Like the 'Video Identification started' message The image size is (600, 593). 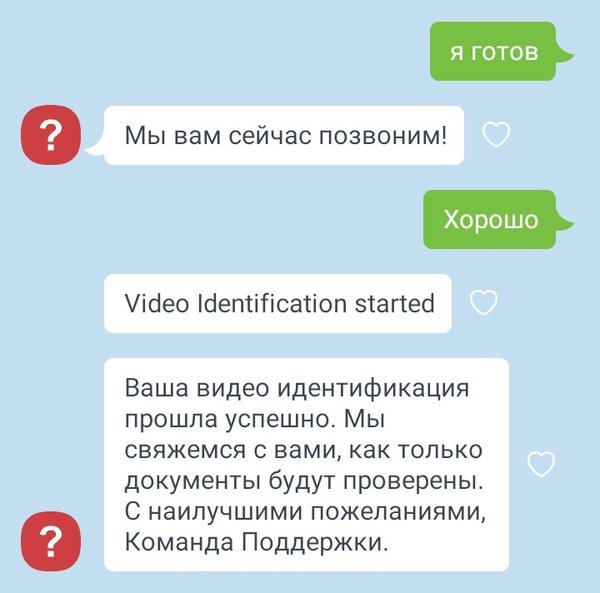484,302
